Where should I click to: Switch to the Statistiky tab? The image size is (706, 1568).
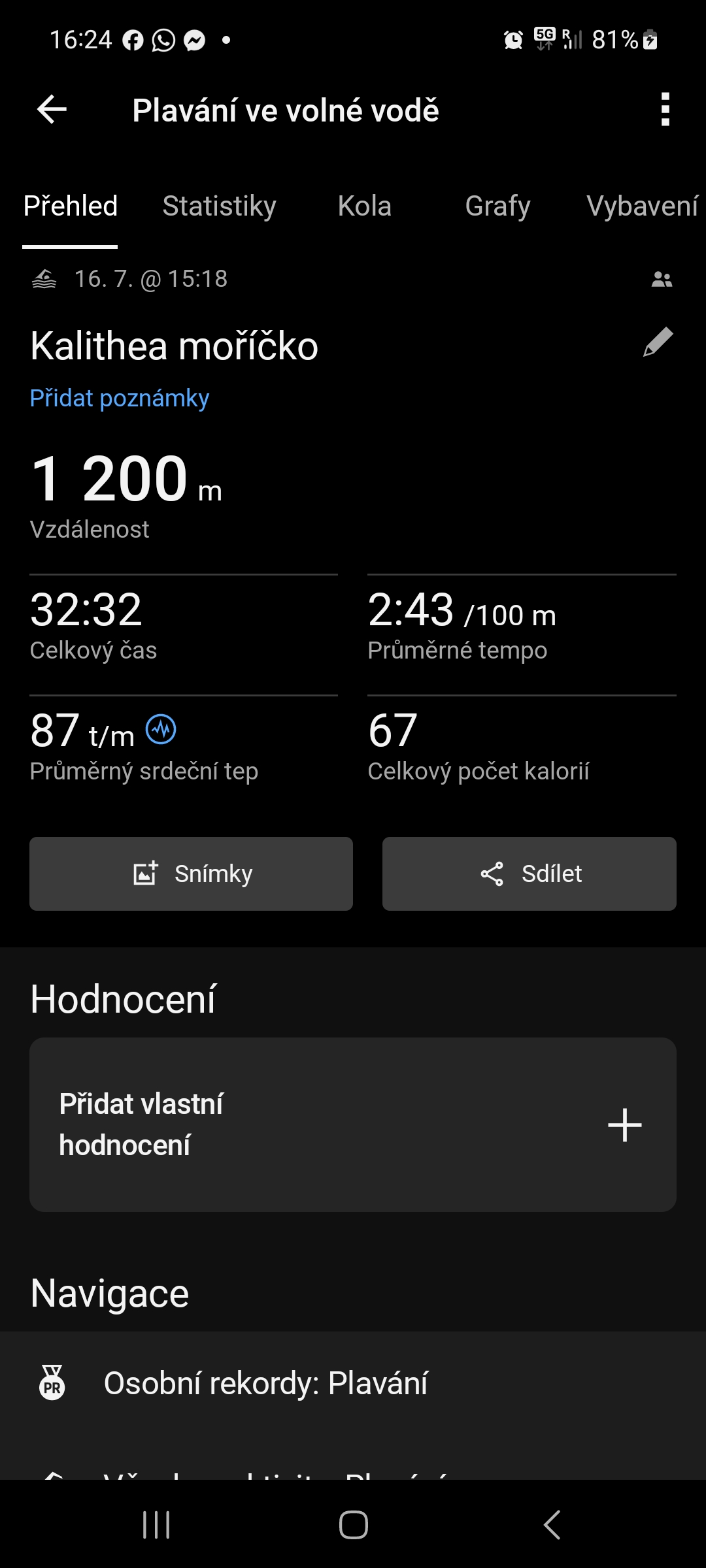(x=219, y=206)
